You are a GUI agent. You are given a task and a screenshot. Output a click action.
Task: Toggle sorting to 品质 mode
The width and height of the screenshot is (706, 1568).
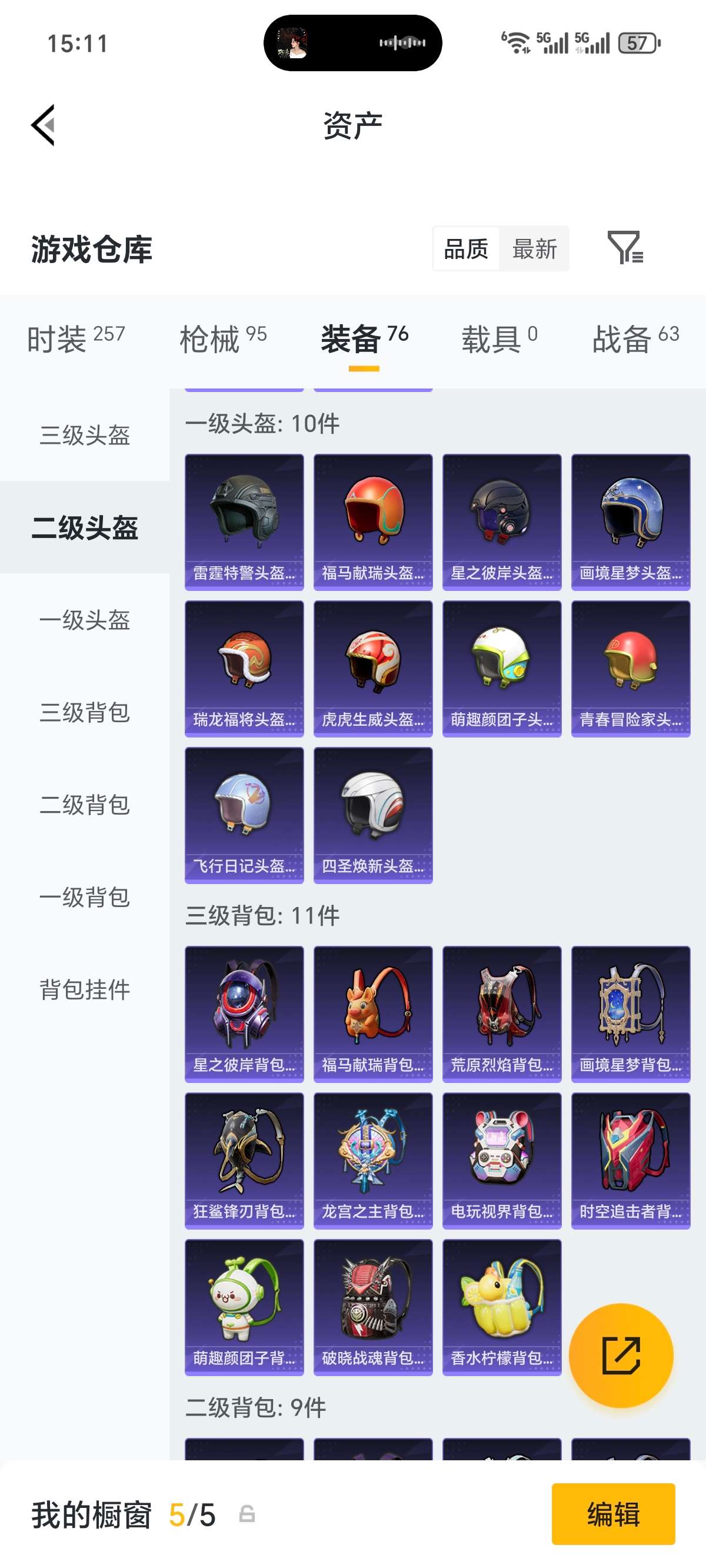pyautogui.click(x=465, y=248)
